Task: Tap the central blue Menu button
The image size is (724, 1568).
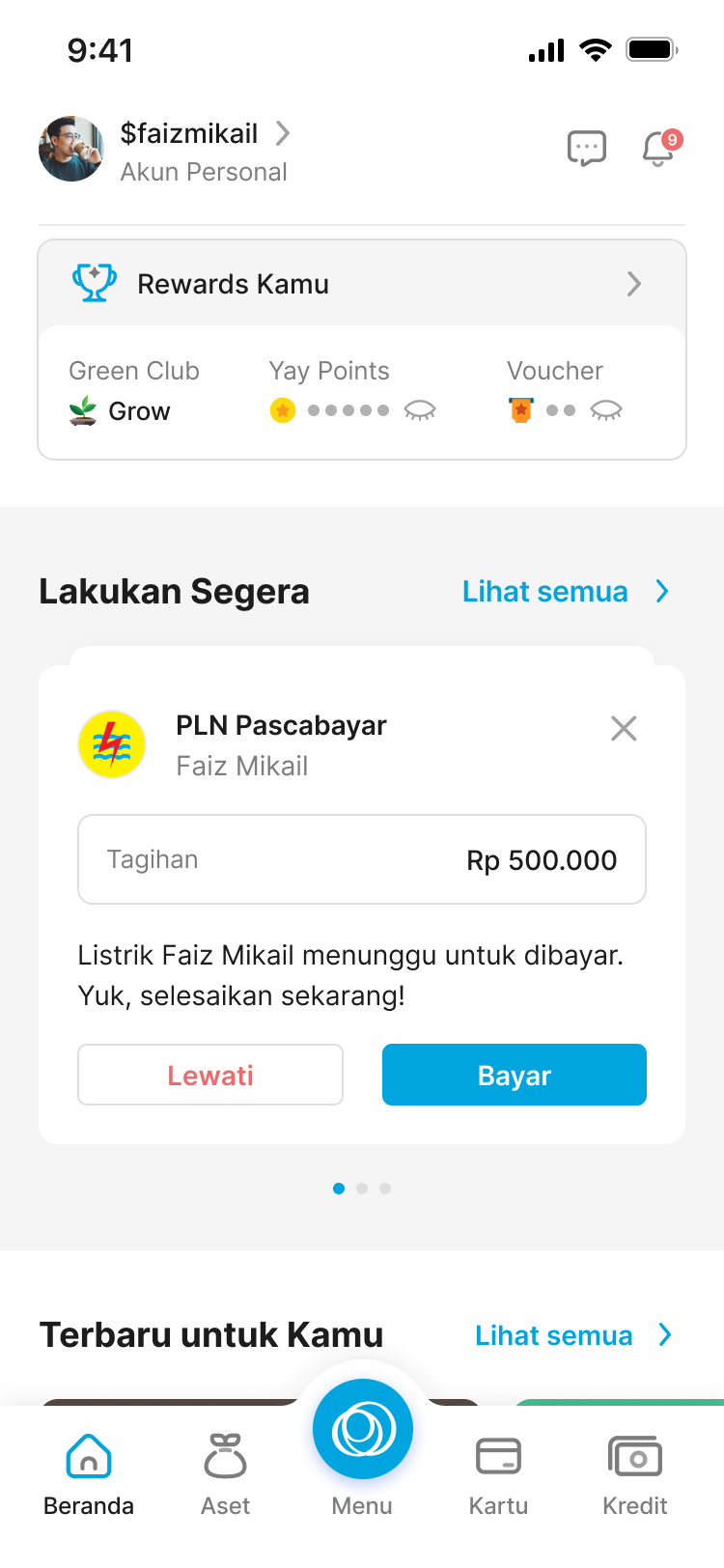Action: [x=362, y=1429]
